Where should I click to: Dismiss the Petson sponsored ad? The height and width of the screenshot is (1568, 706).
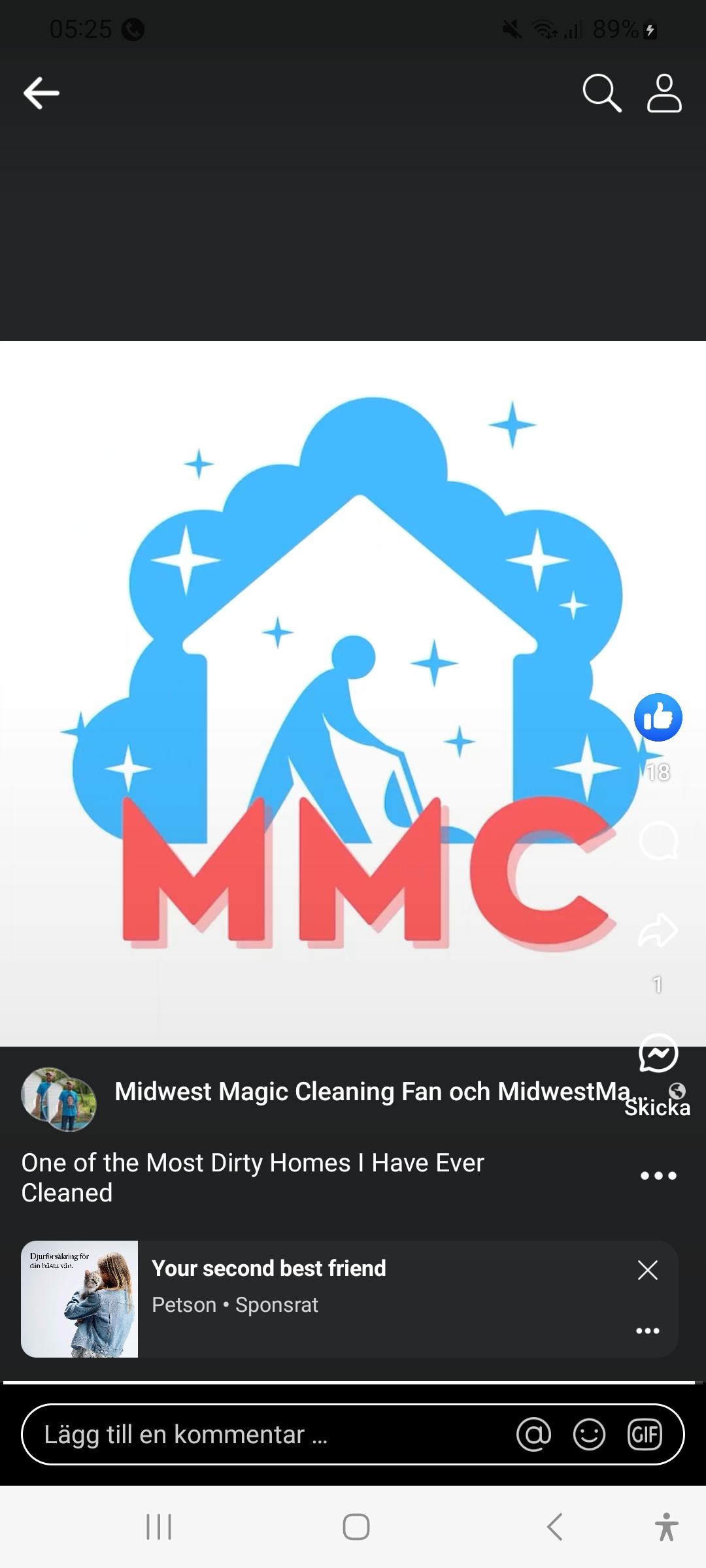pyautogui.click(x=647, y=1270)
